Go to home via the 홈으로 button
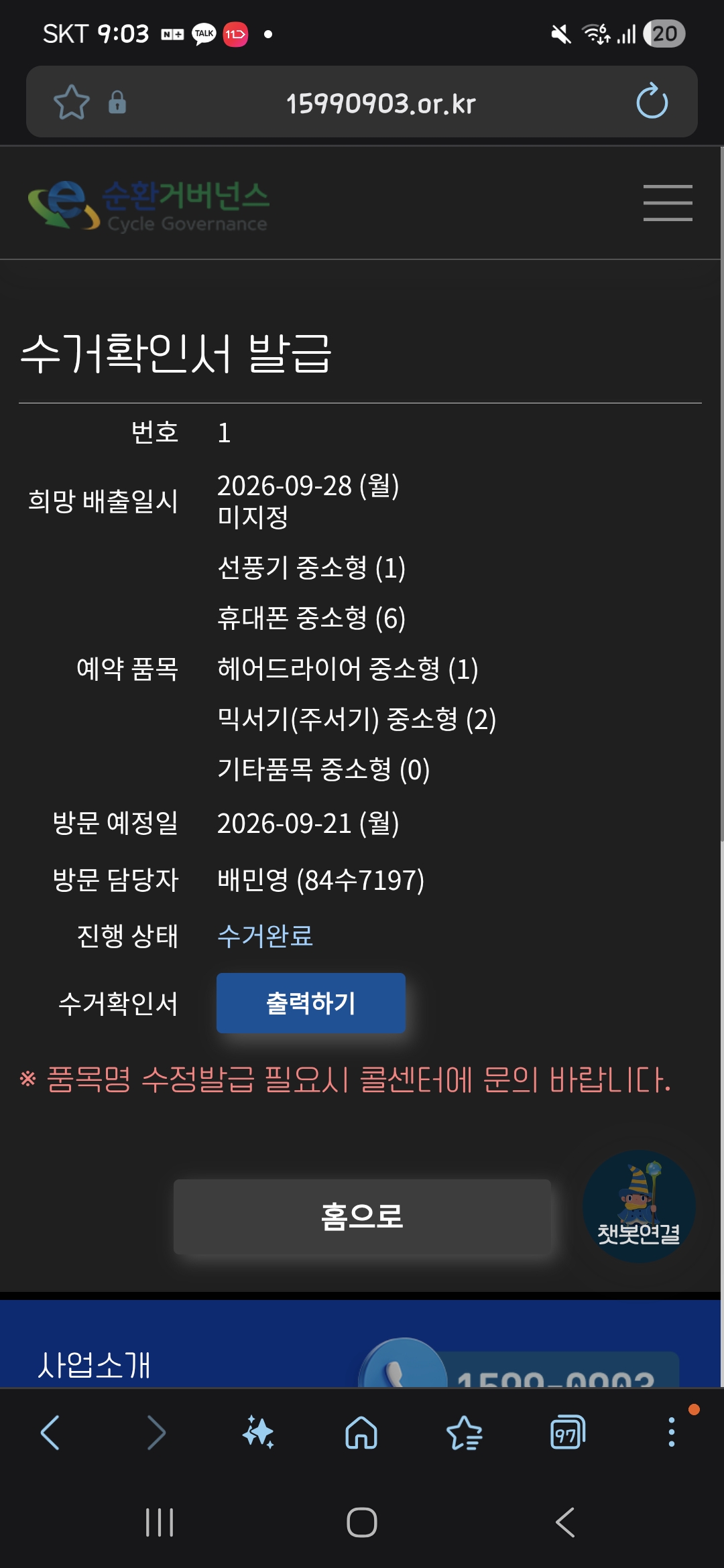724x1568 pixels. pos(362,1216)
